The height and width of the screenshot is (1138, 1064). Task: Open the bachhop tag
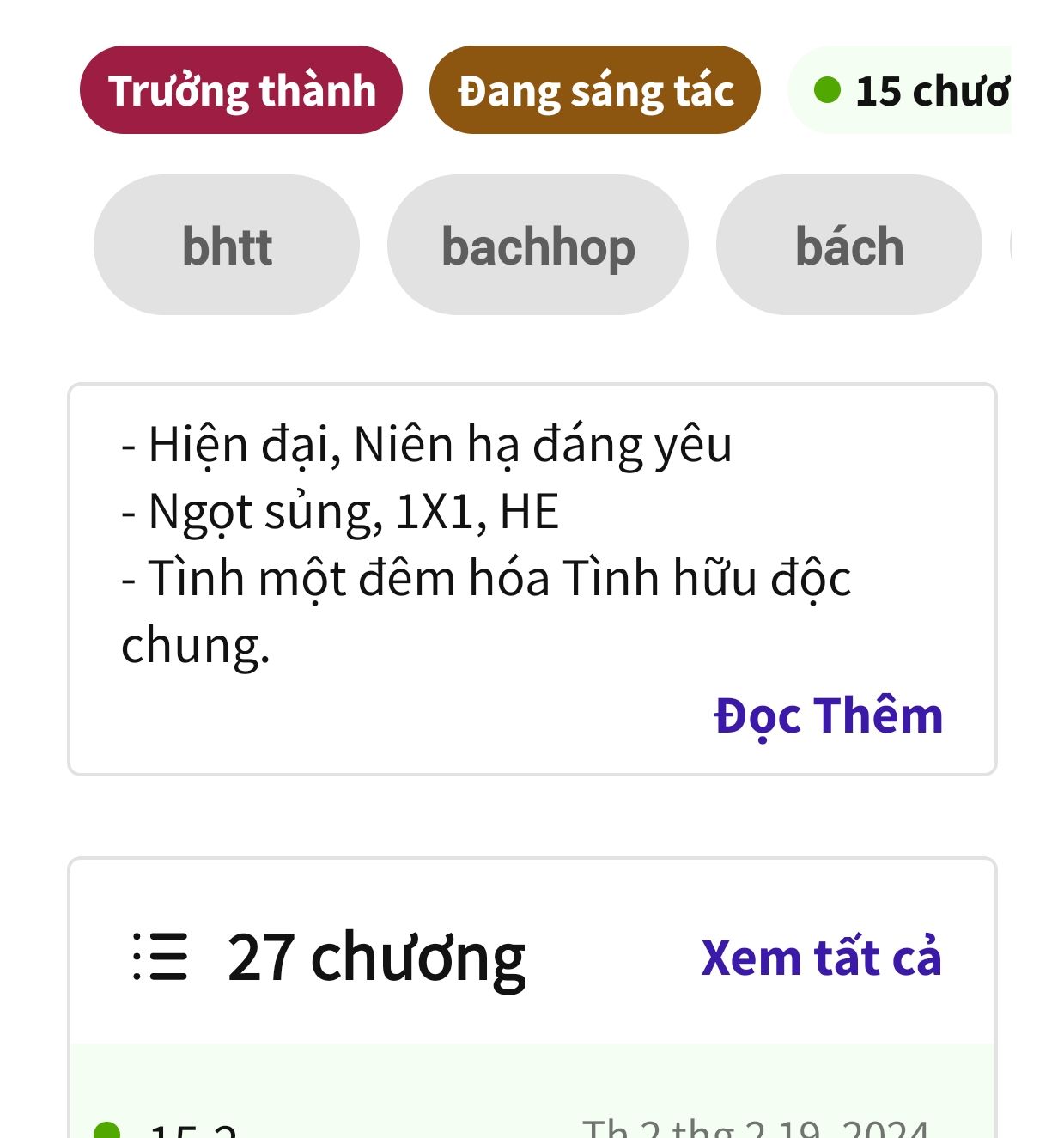point(538,246)
